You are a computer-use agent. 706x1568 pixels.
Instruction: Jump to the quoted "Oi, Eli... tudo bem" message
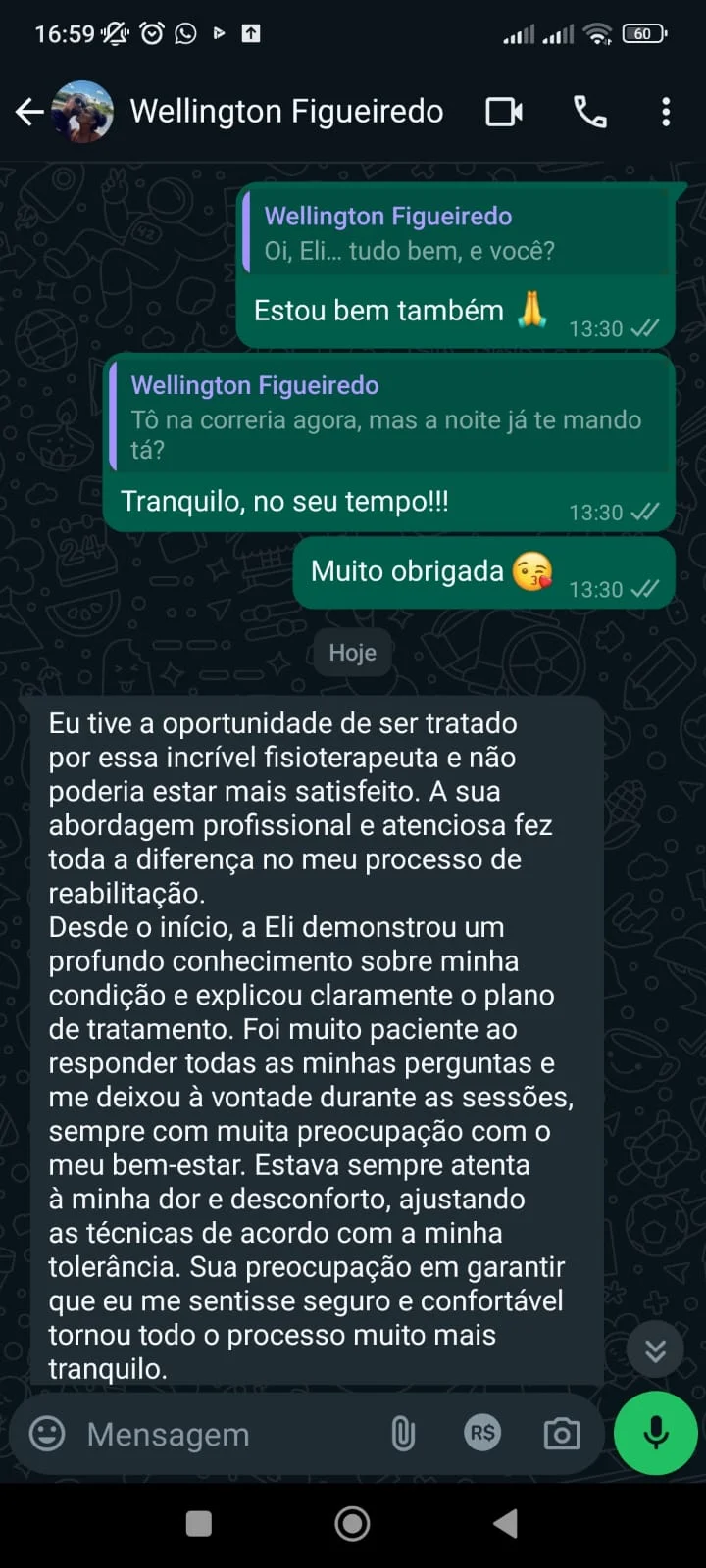[456, 234]
